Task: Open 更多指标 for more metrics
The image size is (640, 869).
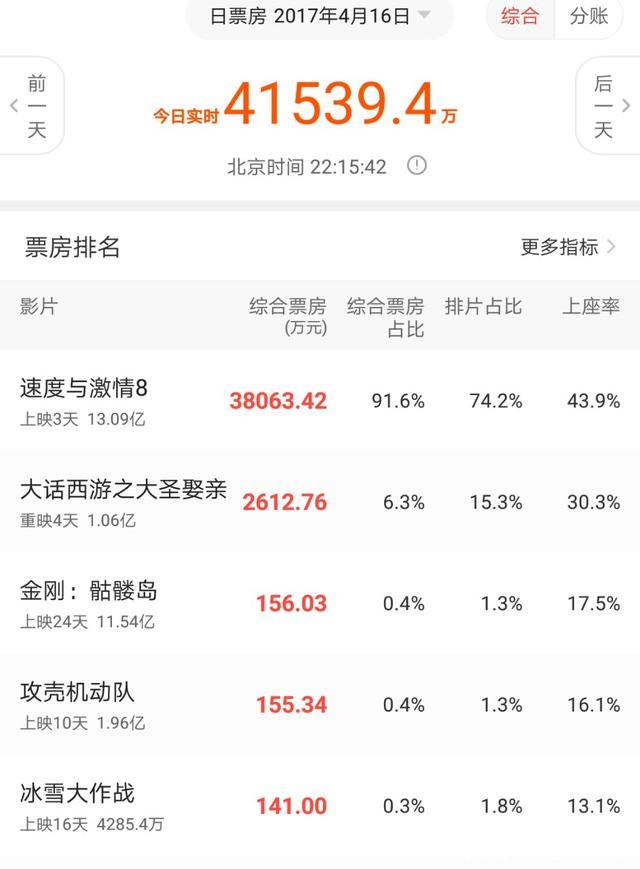Action: click(568, 247)
